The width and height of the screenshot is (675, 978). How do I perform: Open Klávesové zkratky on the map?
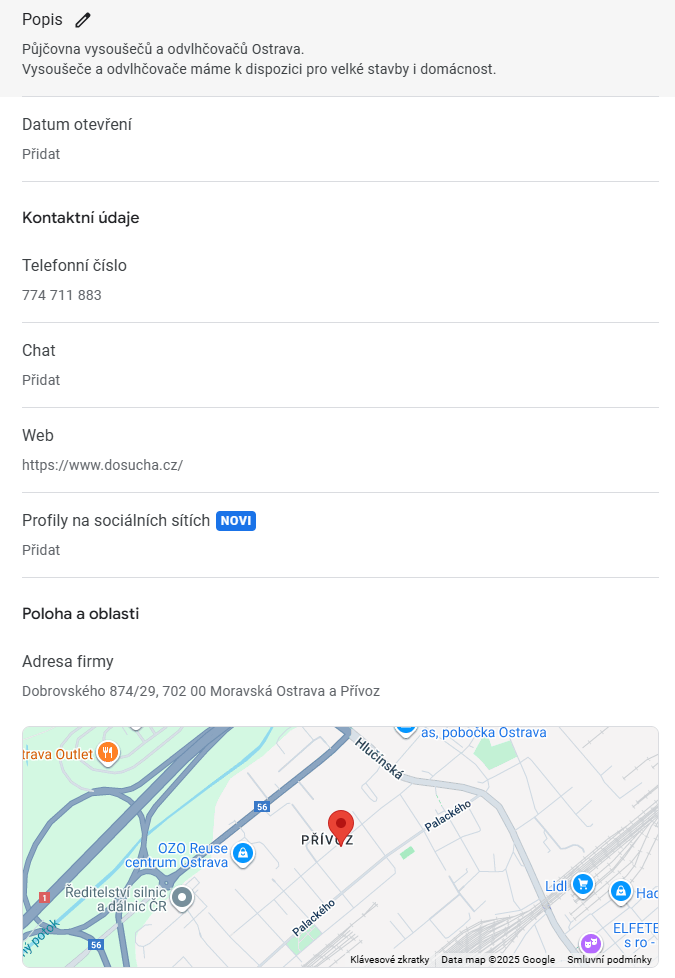click(389, 960)
